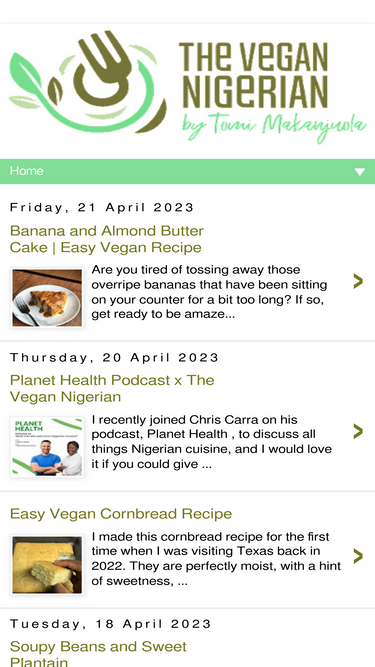The height and width of the screenshot is (667, 375).
Task: Open the Soupy Beans and Sweet Plantain post
Action: click(x=98, y=655)
